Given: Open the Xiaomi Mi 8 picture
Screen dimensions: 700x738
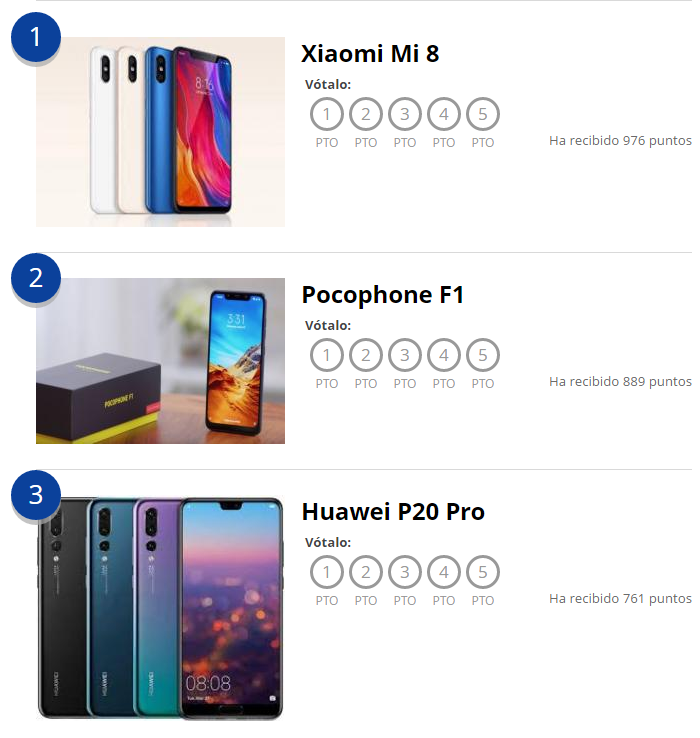Looking at the screenshot, I should point(160,132).
